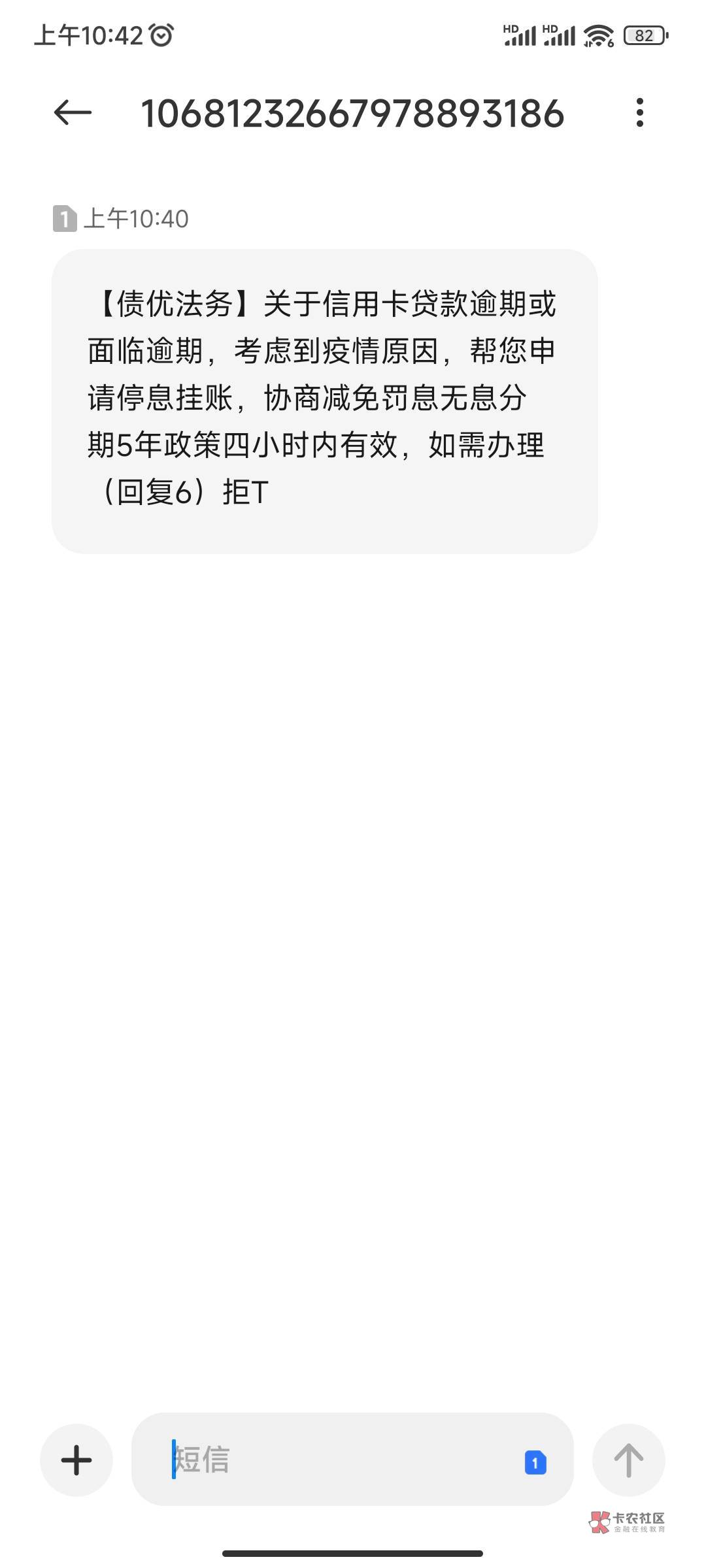Go back using the arrow icon
This screenshot has width=706, height=1568.
click(x=73, y=113)
